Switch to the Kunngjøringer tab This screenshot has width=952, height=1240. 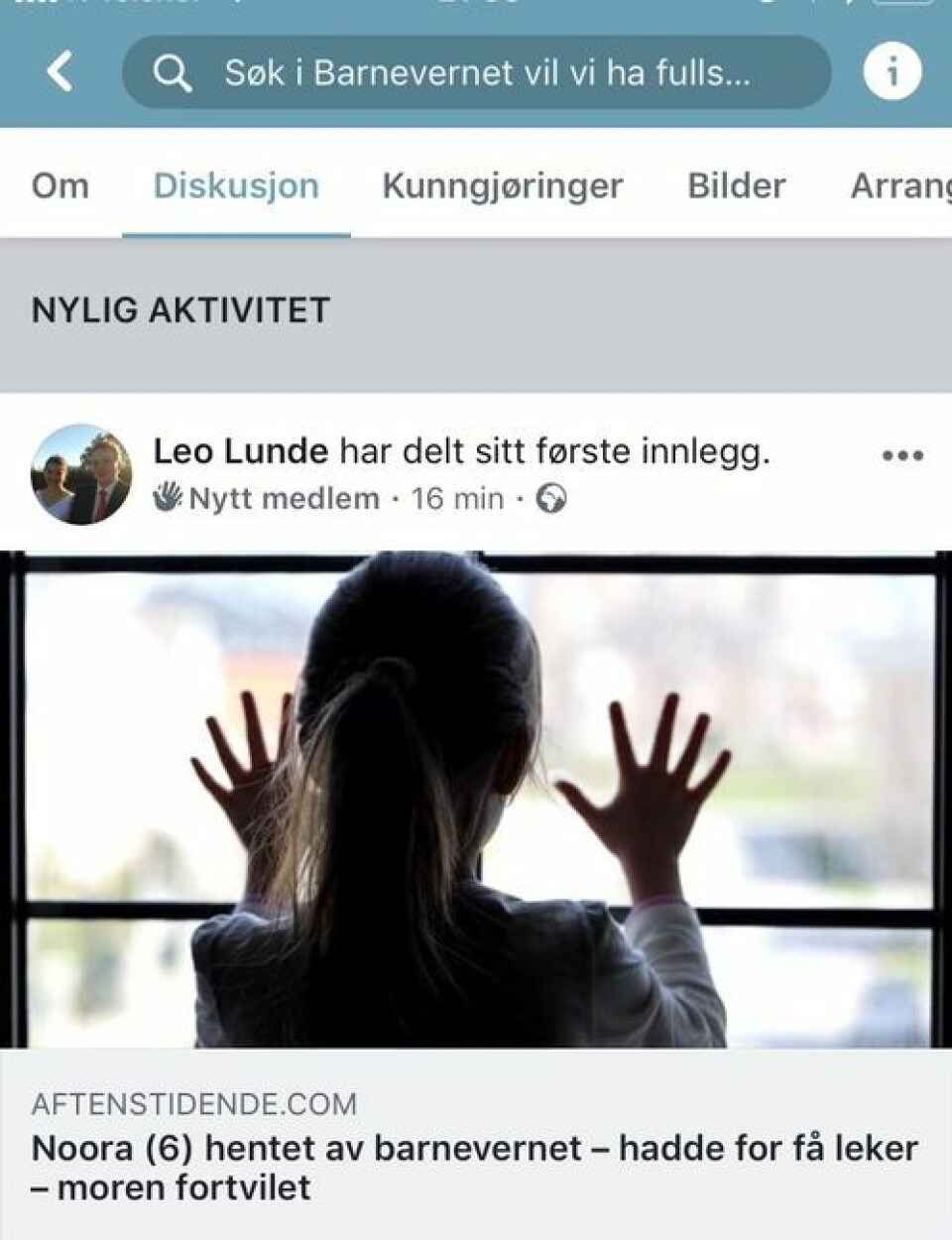coord(503,186)
